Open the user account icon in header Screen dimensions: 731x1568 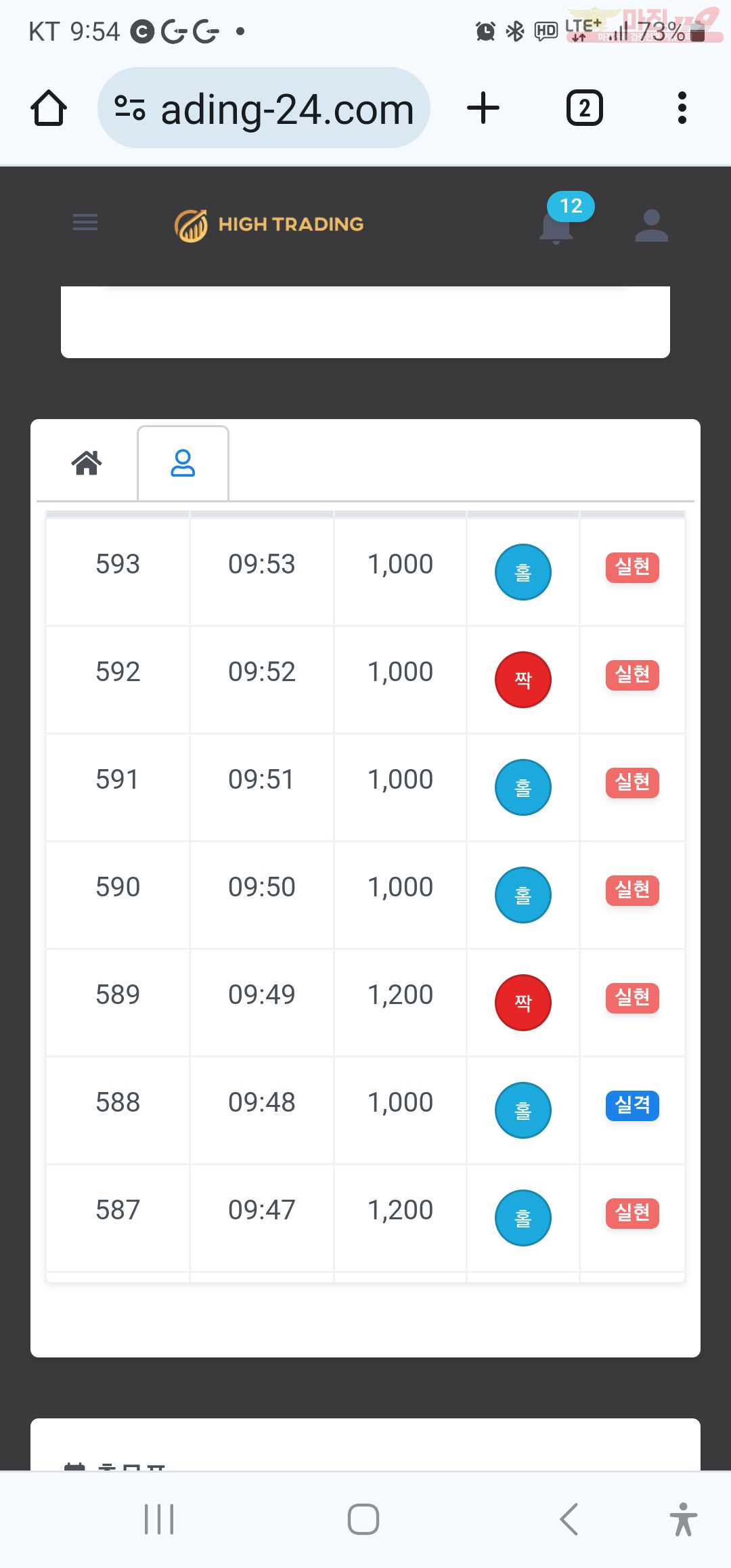pyautogui.click(x=652, y=225)
